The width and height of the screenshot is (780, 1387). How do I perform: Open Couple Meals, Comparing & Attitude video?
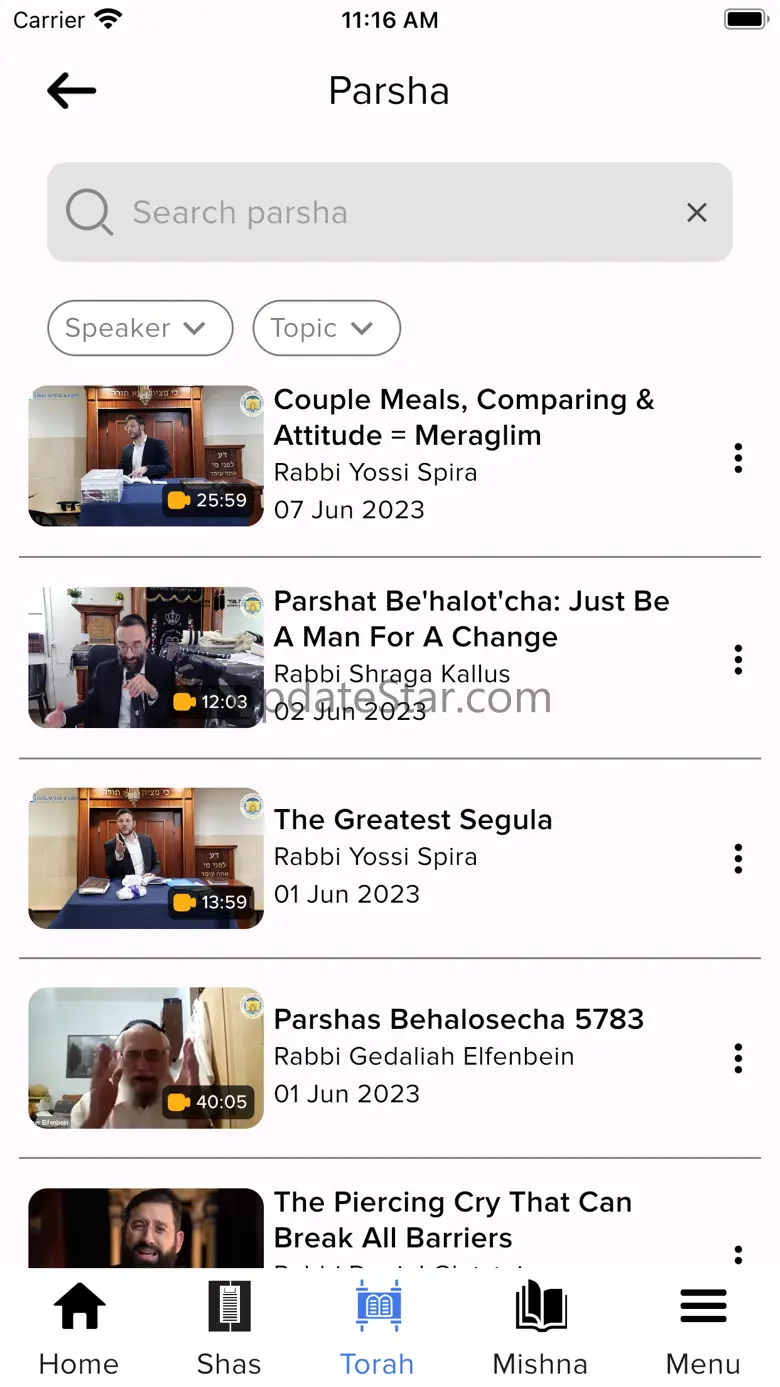146,456
